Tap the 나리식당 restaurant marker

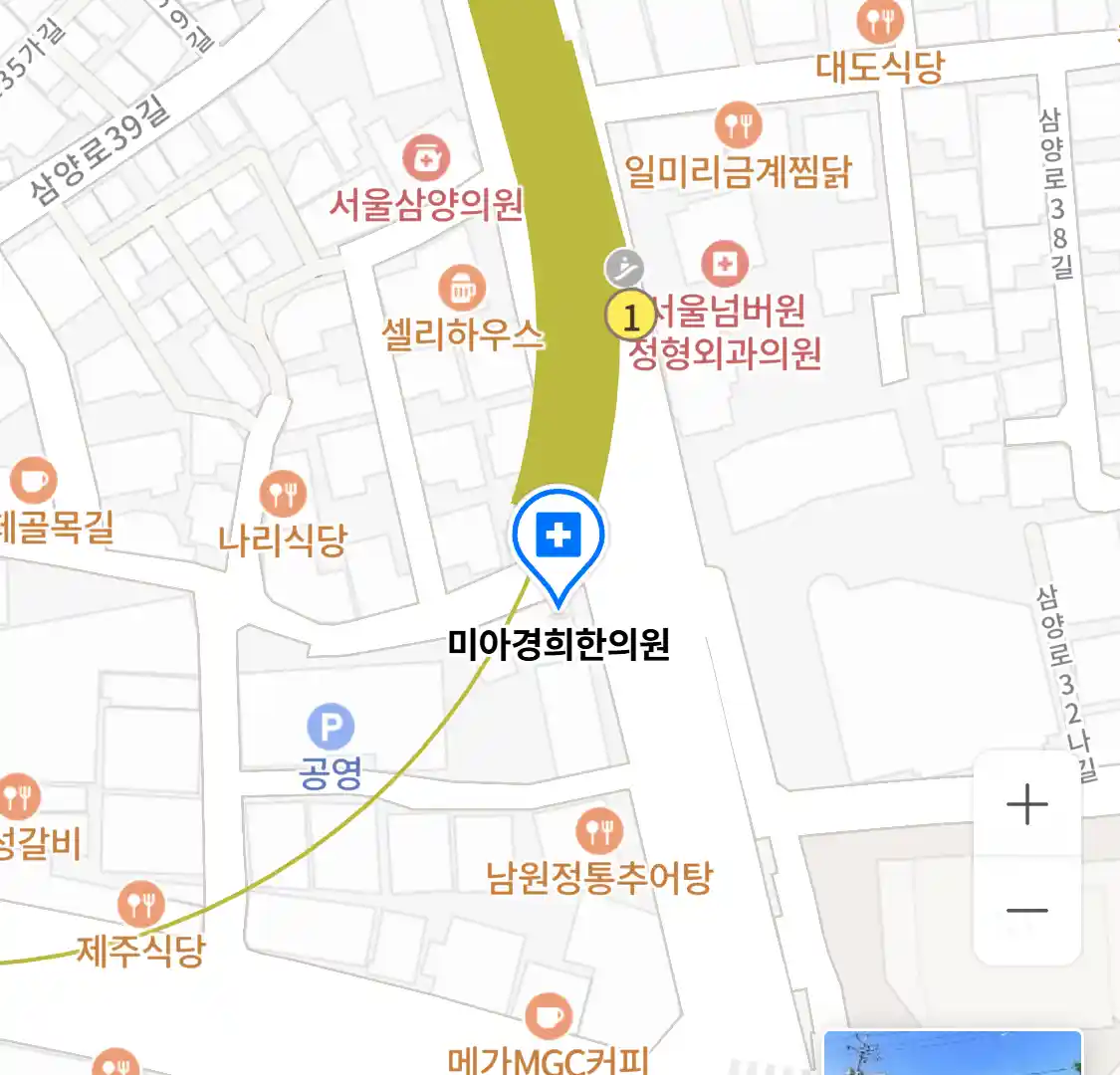284,494
